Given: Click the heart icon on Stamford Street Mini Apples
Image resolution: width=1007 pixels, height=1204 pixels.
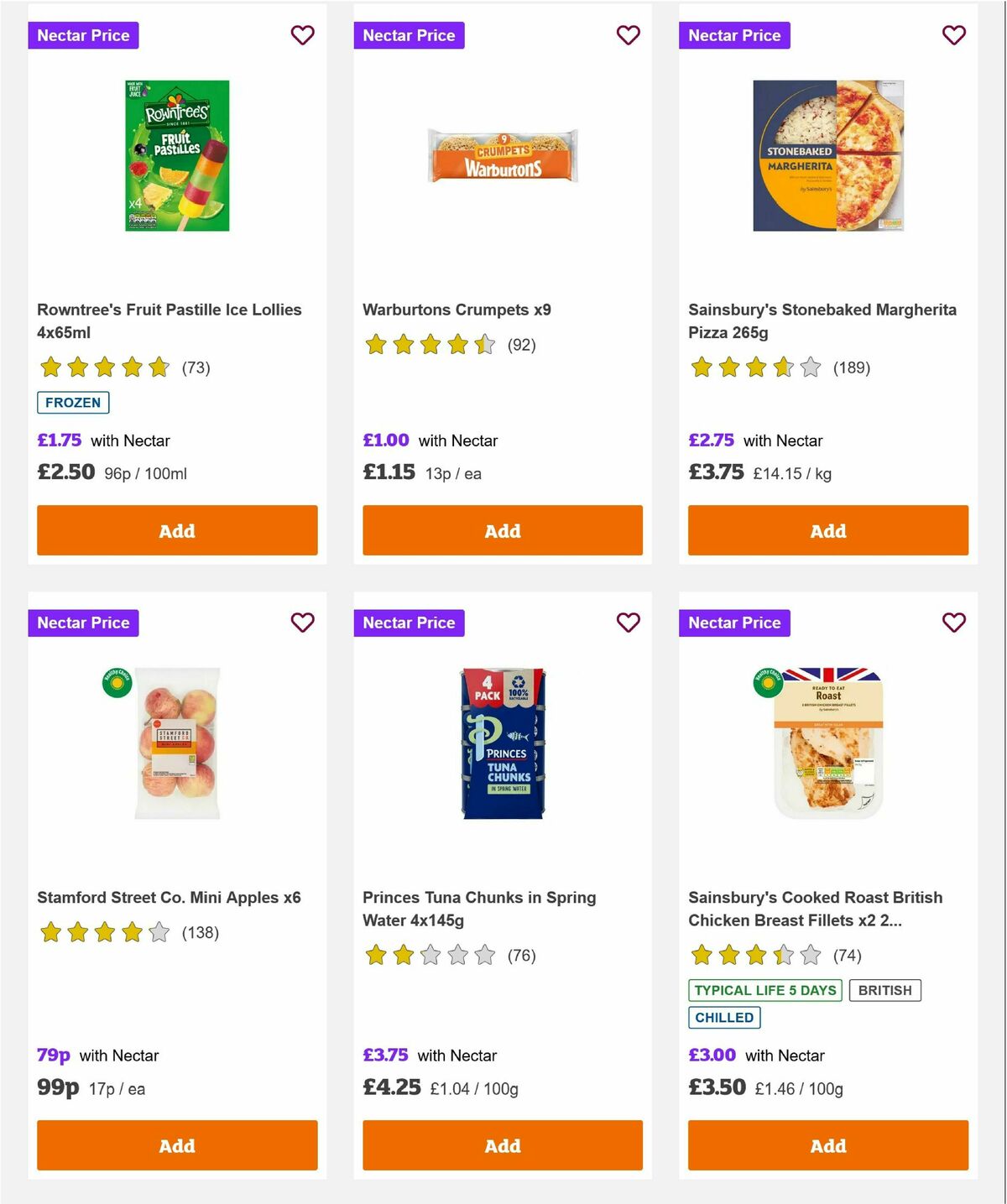Looking at the screenshot, I should [303, 623].
